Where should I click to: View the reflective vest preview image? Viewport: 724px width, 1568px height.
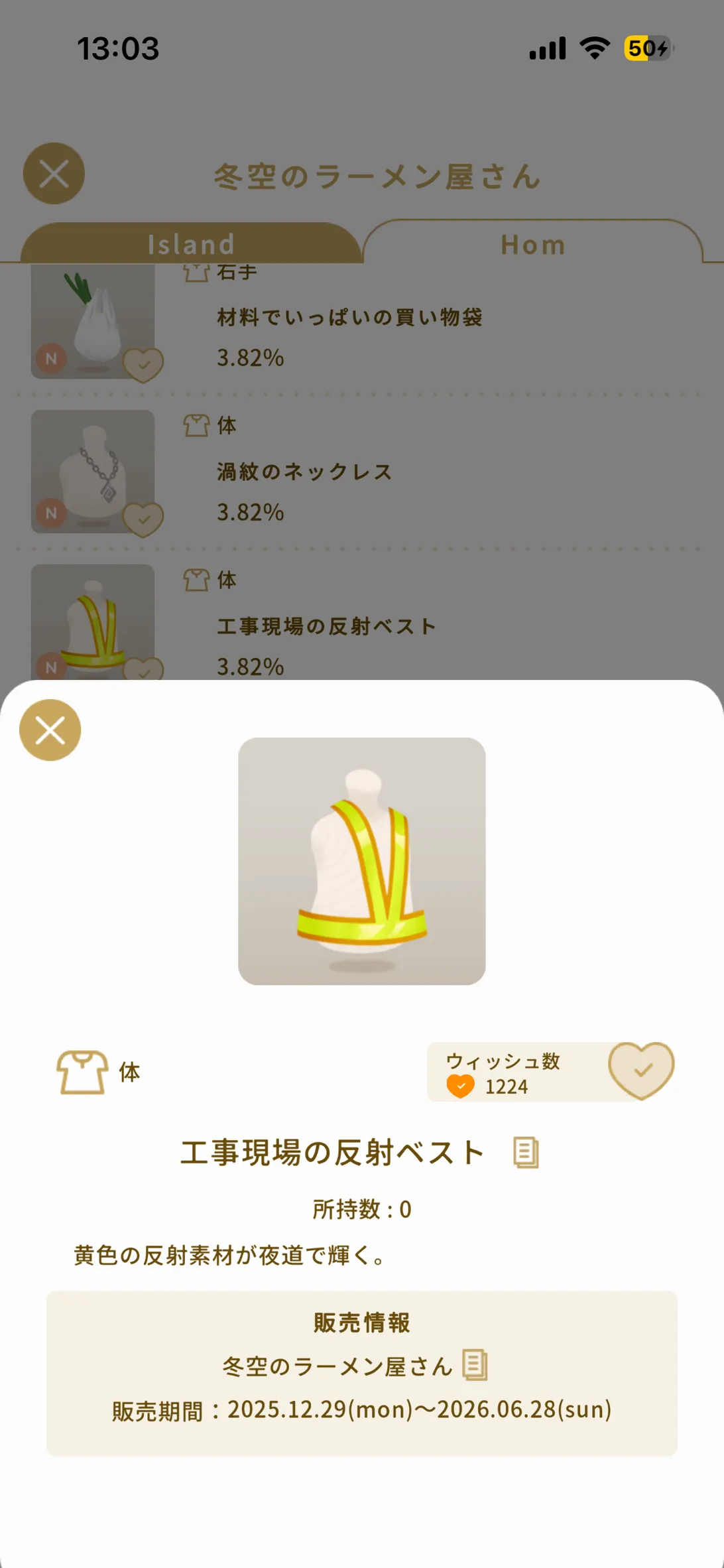click(361, 861)
